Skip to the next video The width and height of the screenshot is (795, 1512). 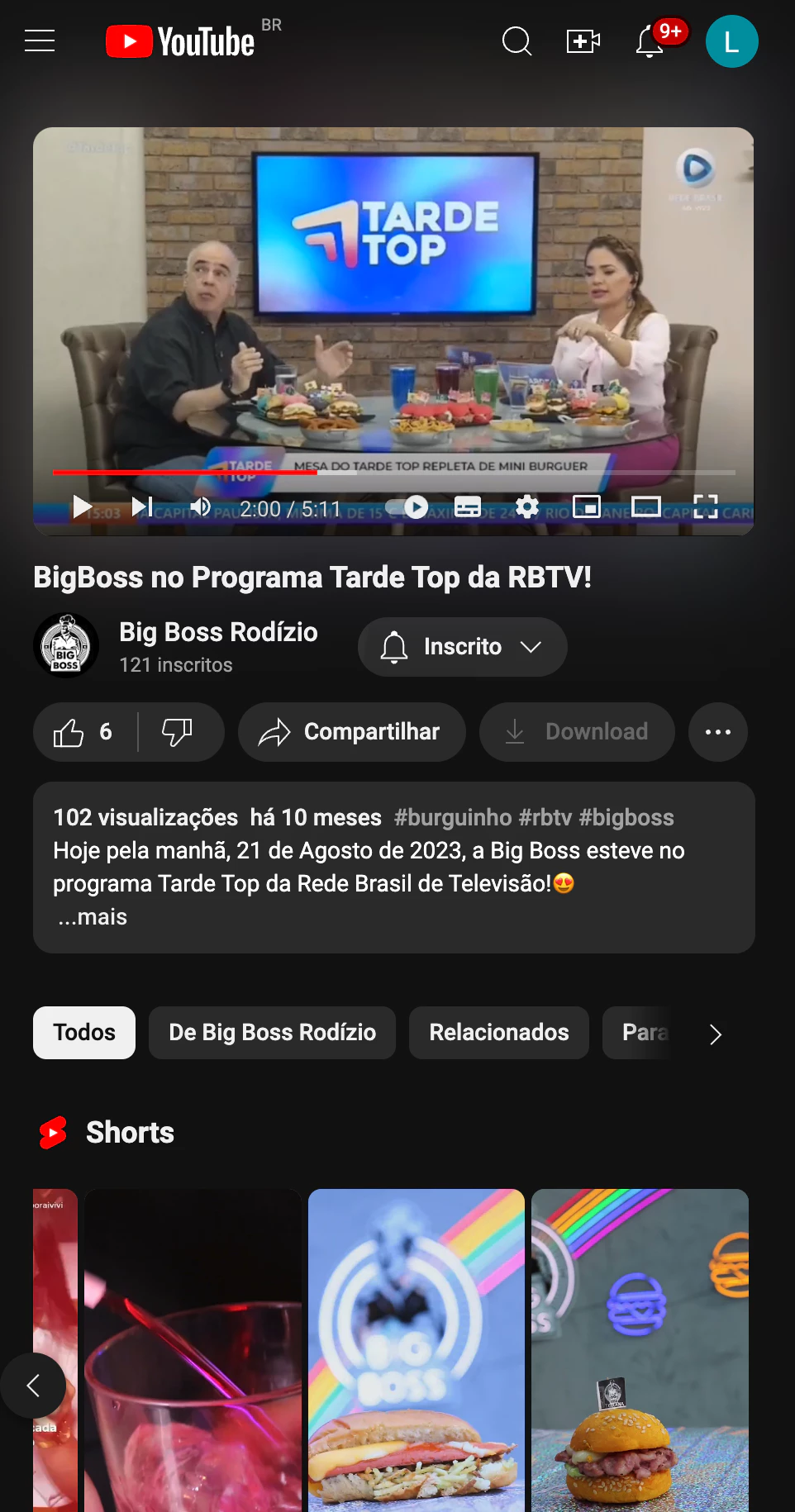coord(142,506)
